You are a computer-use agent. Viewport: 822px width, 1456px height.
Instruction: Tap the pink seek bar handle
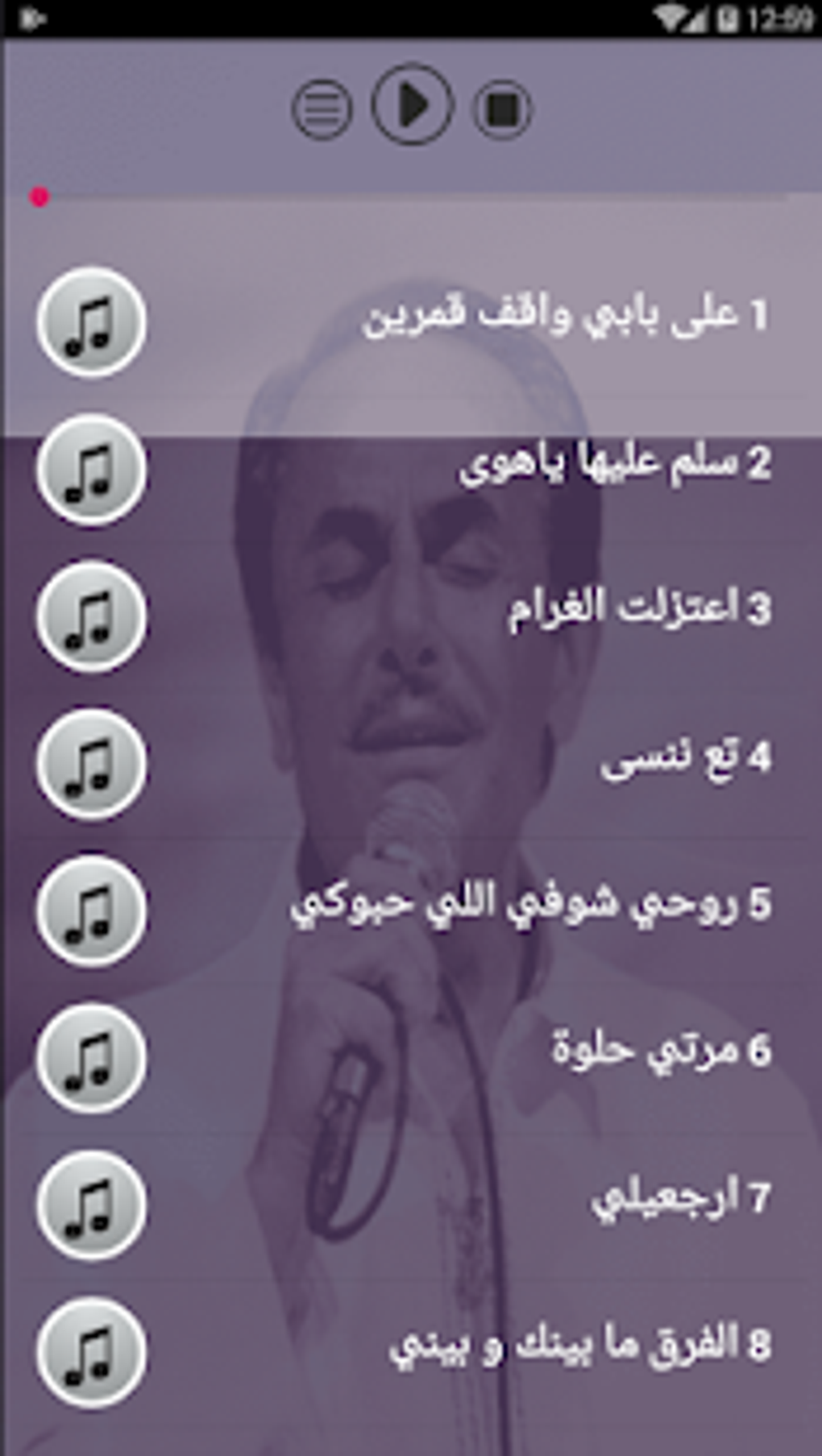pos(39,197)
